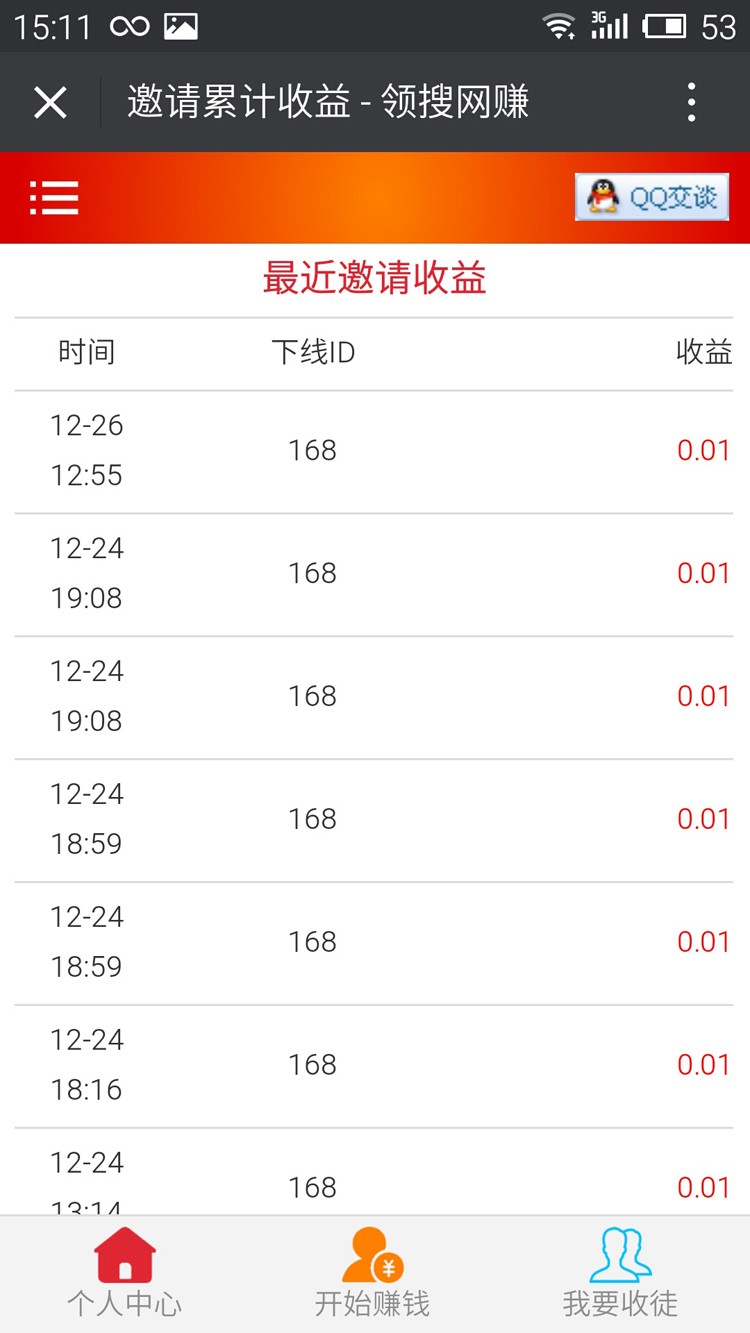The width and height of the screenshot is (750, 1333).
Task: Tap the orange coin person icon for 开始赚钱
Action: 373,1255
